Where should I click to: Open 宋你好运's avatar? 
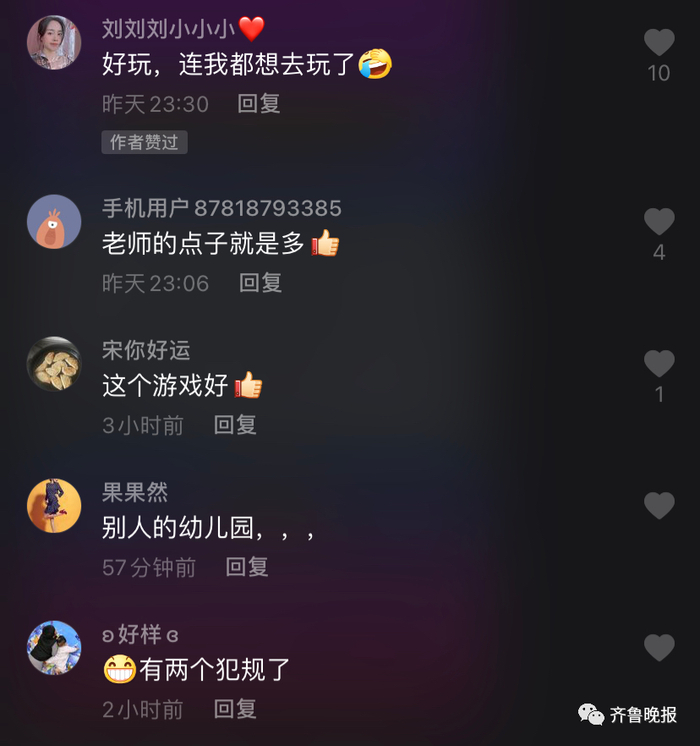pyautogui.click(x=54, y=364)
